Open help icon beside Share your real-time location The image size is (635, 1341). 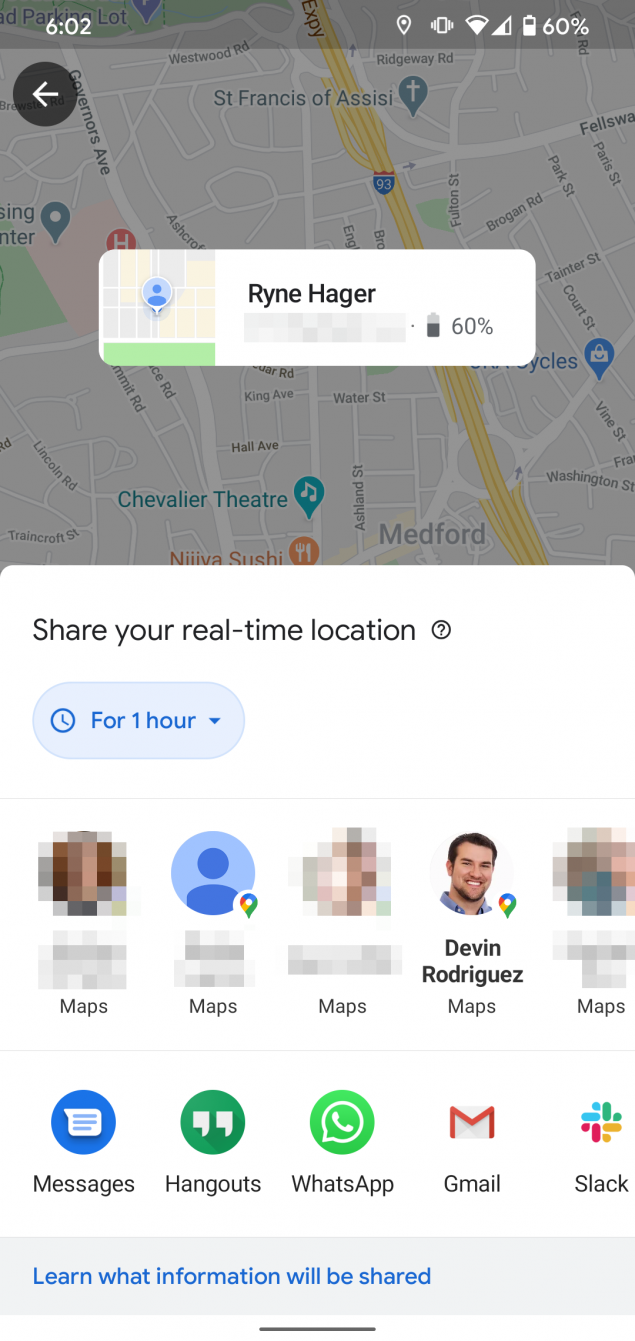(441, 630)
